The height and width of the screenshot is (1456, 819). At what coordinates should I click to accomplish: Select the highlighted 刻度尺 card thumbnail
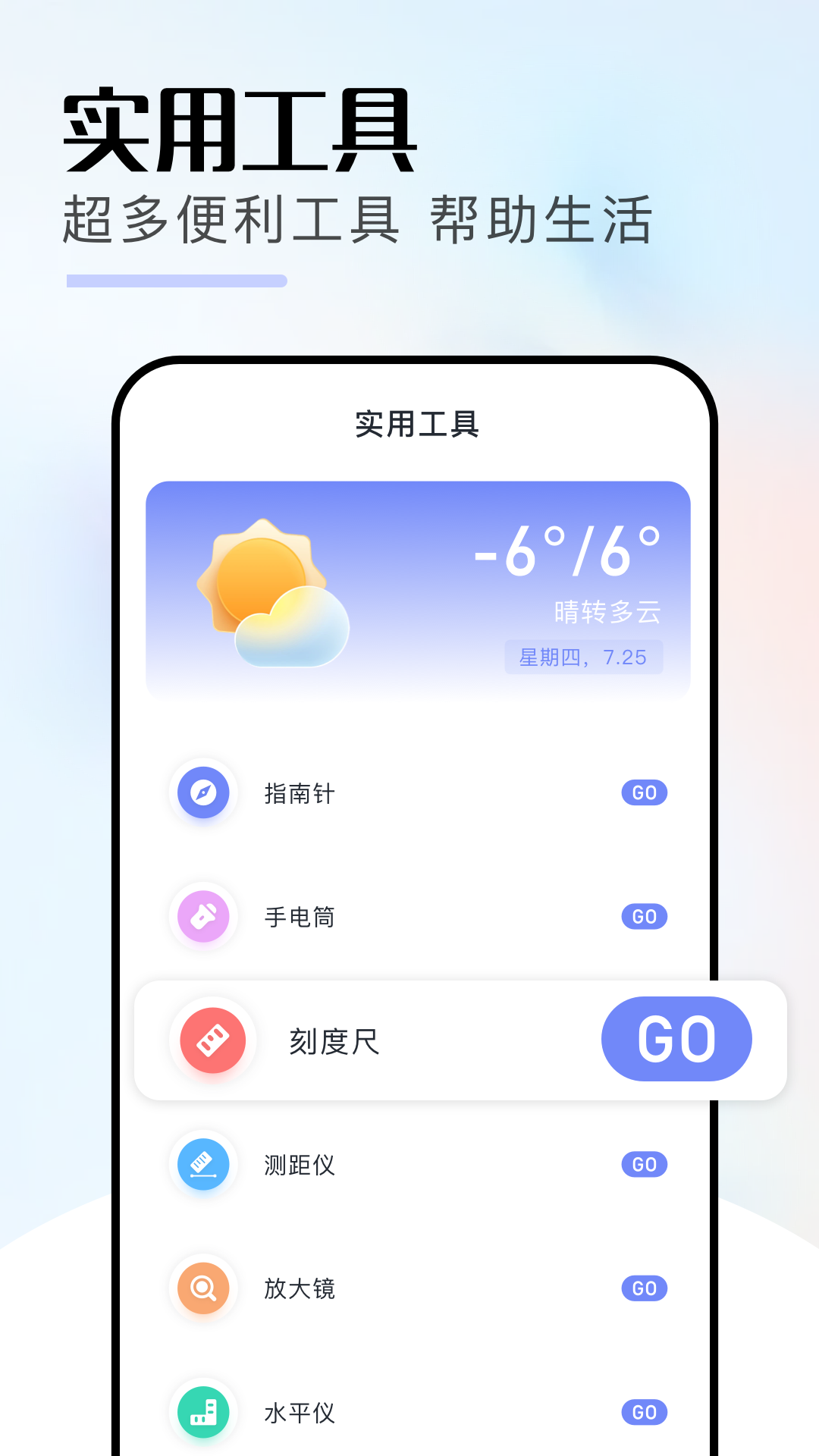[x=214, y=1039]
